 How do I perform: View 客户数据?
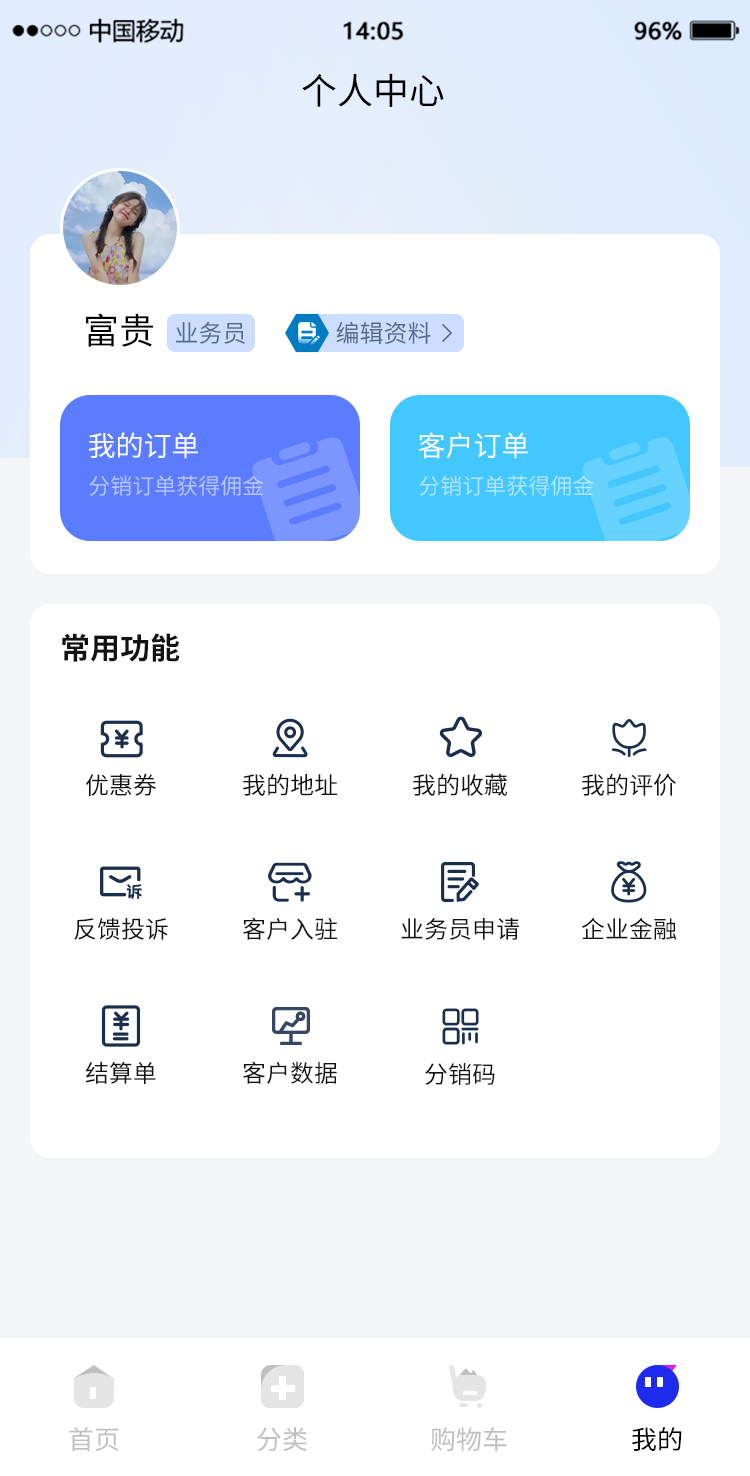click(x=290, y=1045)
